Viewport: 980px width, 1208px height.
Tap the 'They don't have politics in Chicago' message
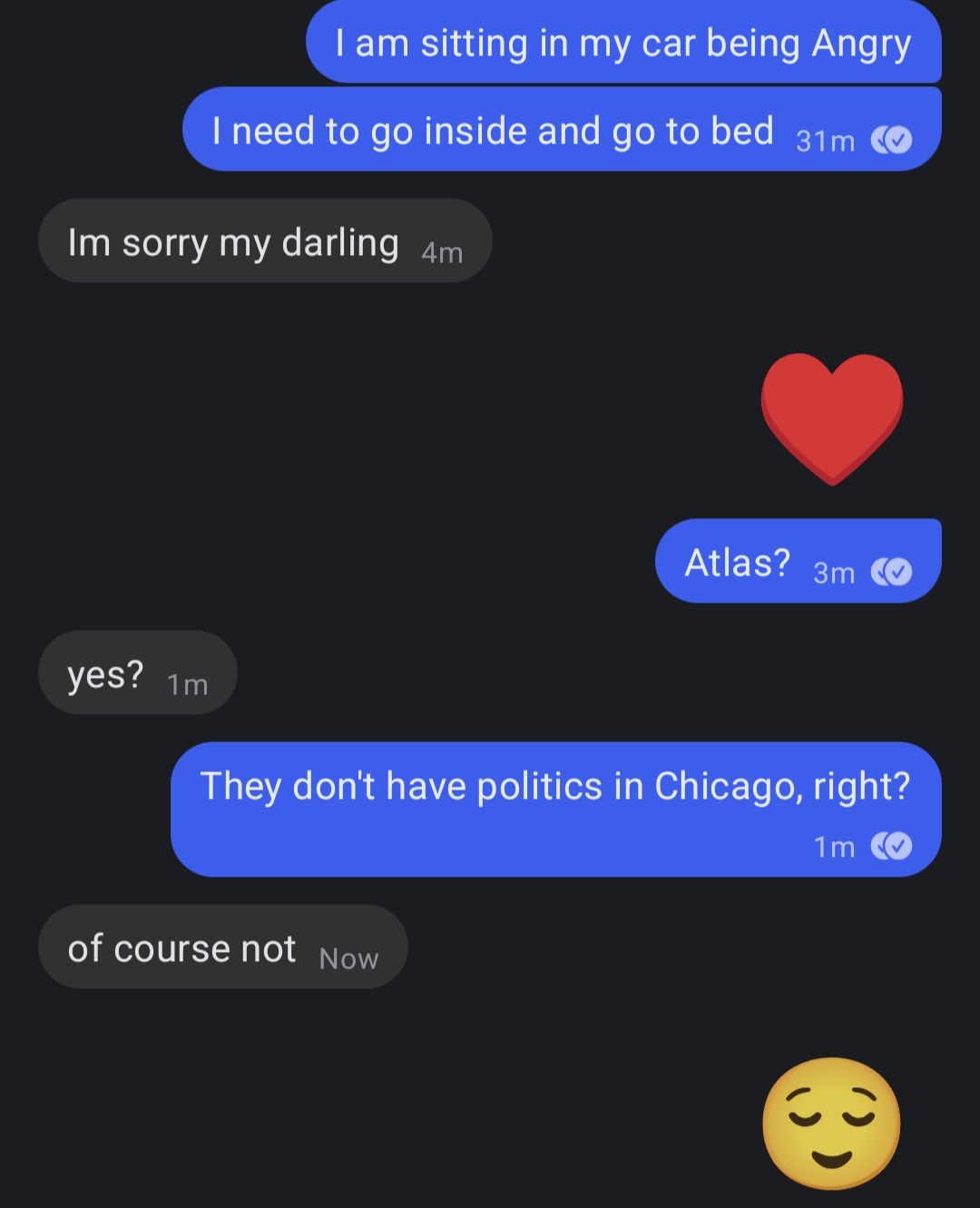pyautogui.click(x=555, y=808)
